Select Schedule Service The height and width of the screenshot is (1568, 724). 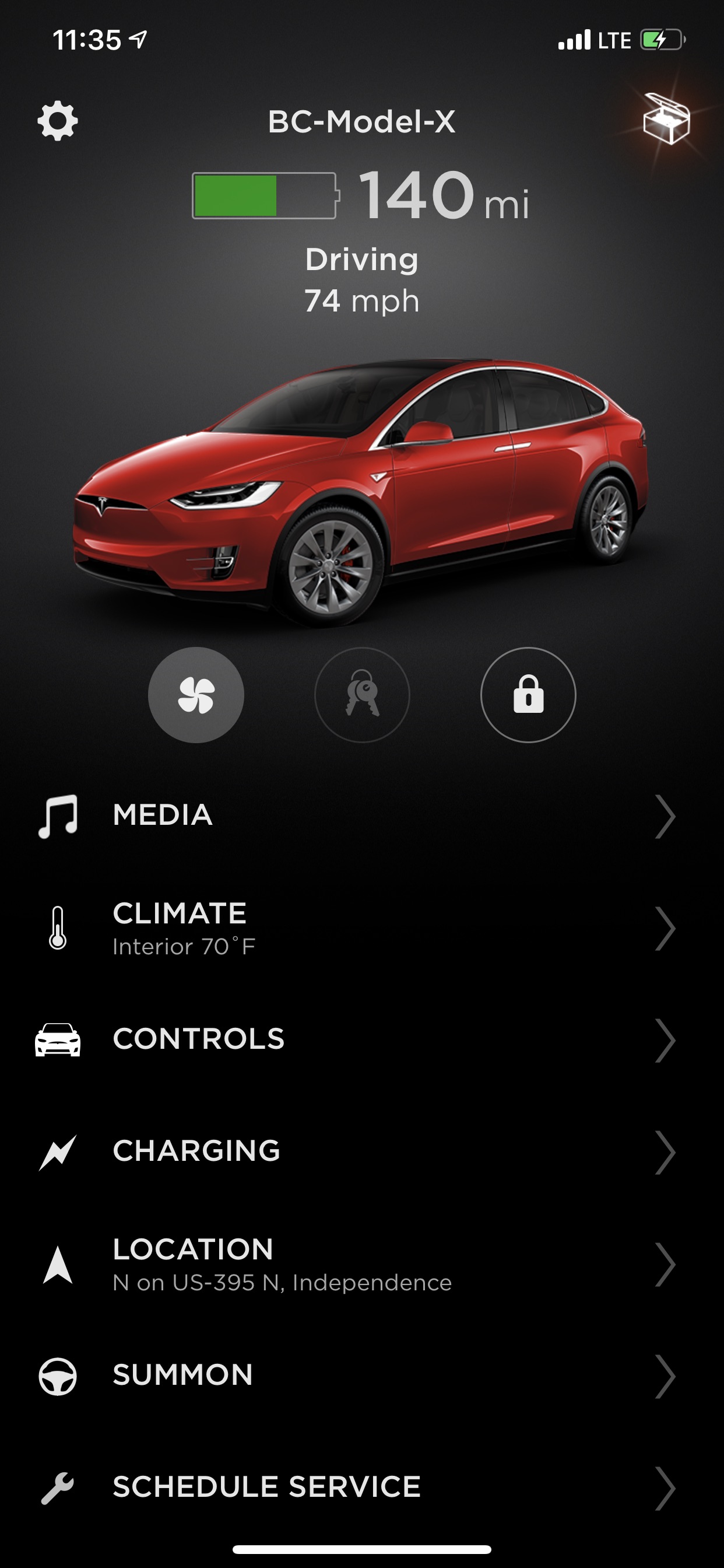(x=362, y=1487)
